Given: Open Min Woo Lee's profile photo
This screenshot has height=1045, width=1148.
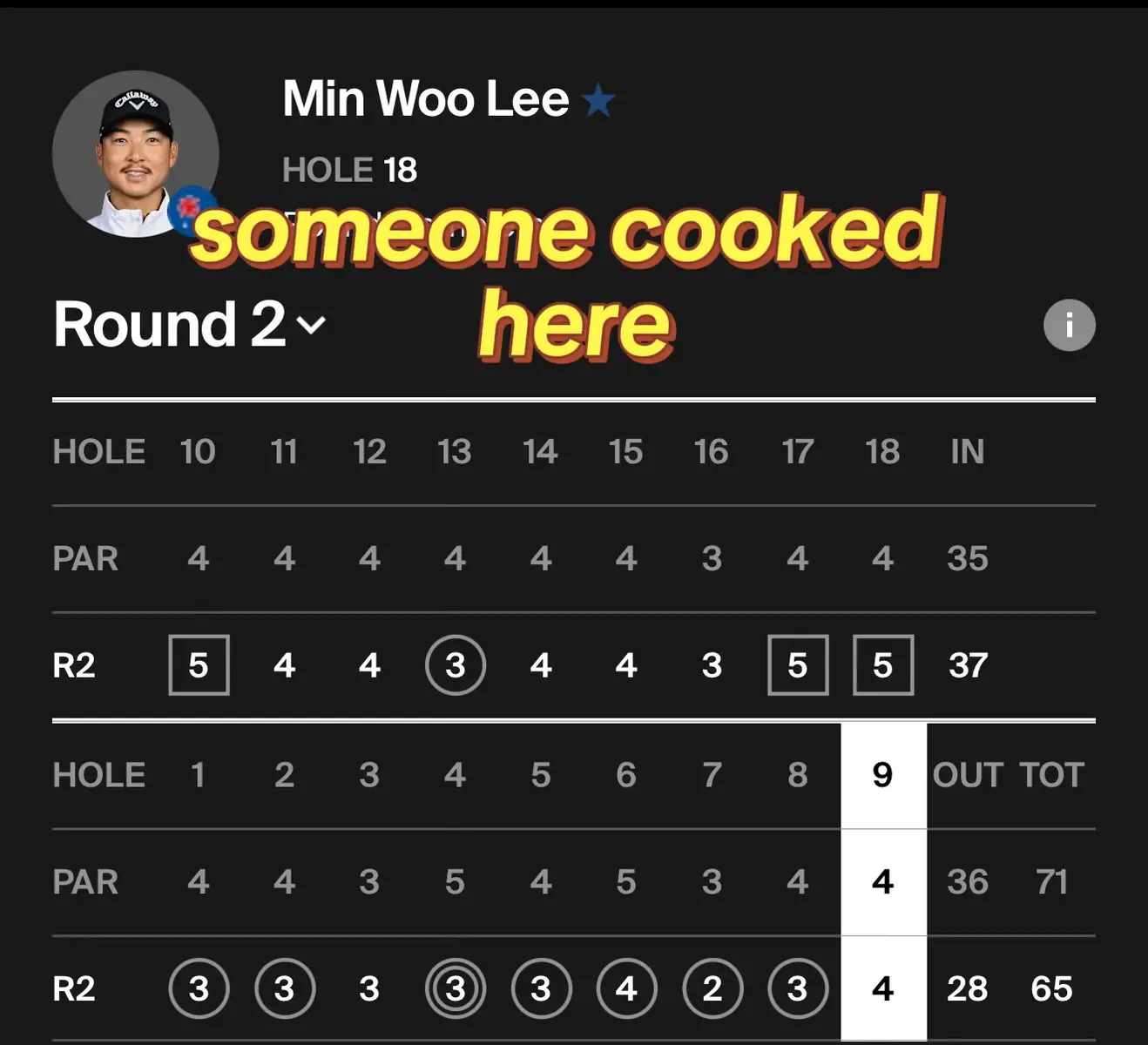Looking at the screenshot, I should 135,154.
